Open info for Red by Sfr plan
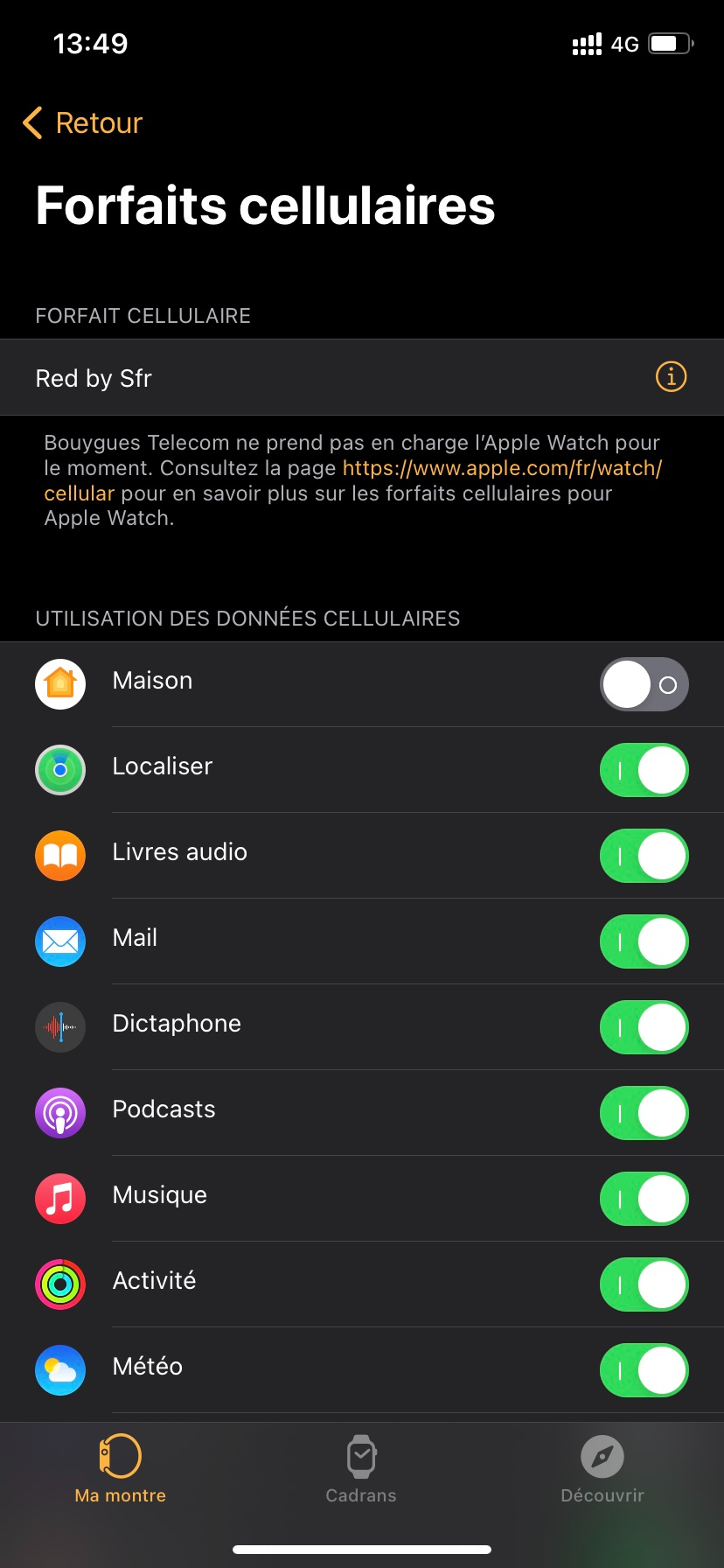 coord(671,377)
